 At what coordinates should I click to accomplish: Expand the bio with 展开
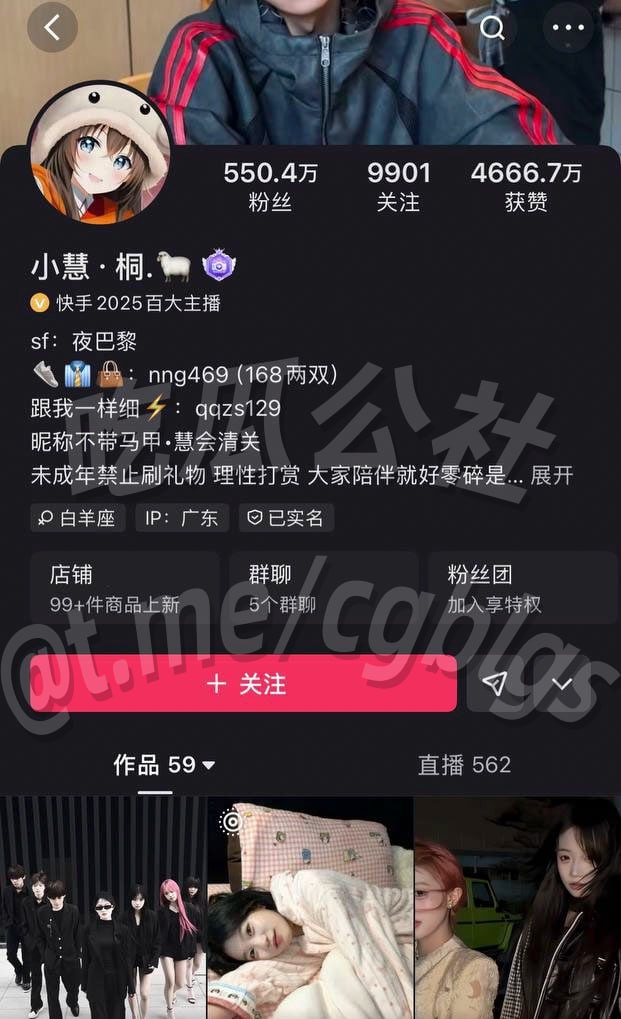click(x=552, y=476)
